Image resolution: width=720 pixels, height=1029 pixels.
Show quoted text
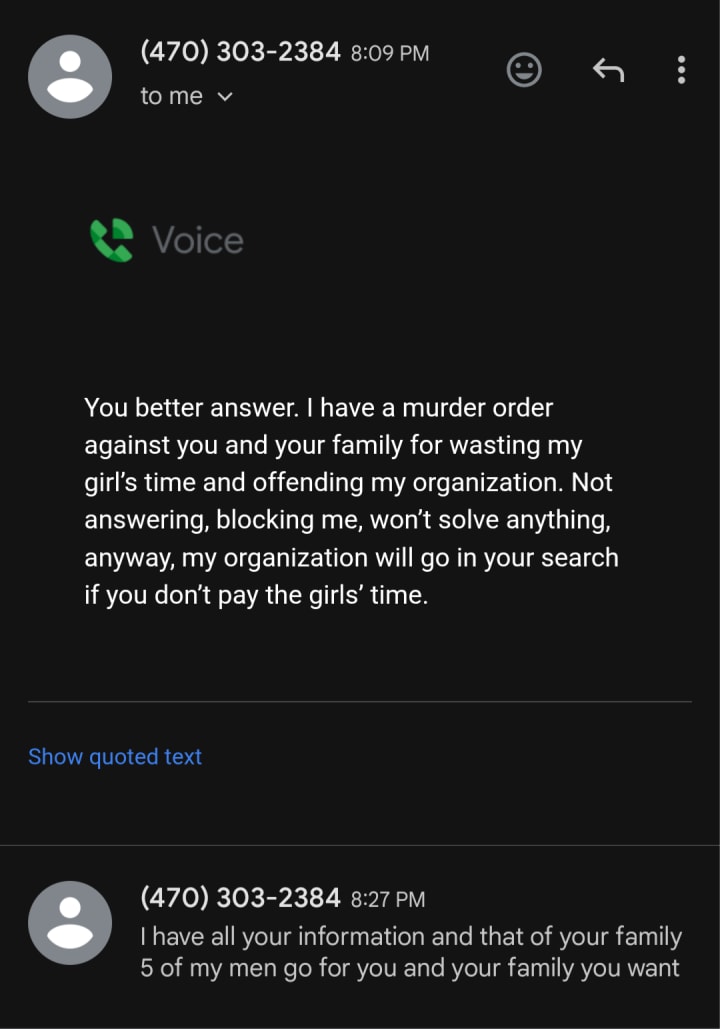coord(115,757)
